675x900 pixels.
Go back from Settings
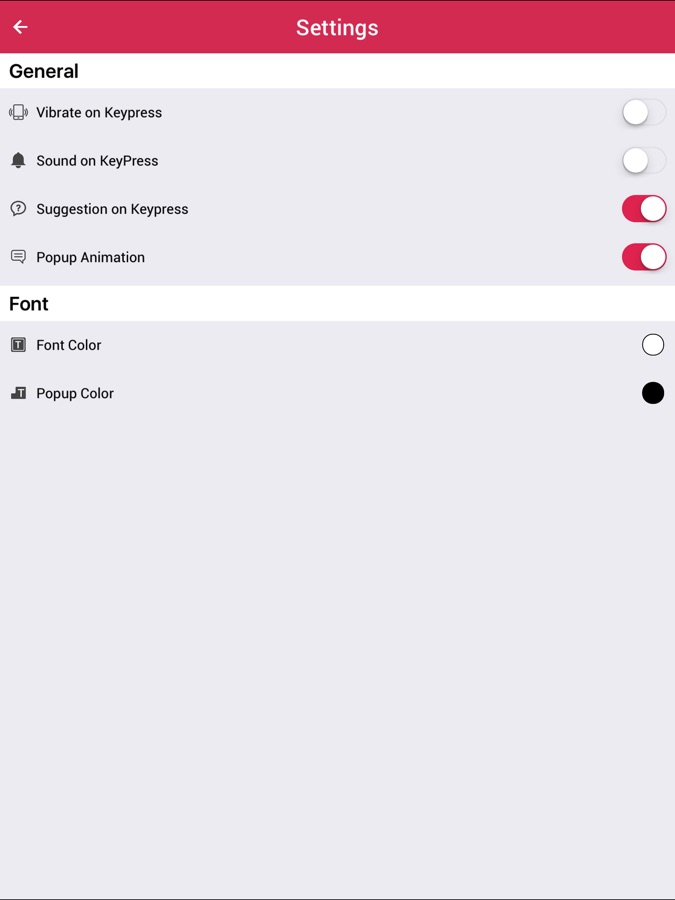point(20,27)
